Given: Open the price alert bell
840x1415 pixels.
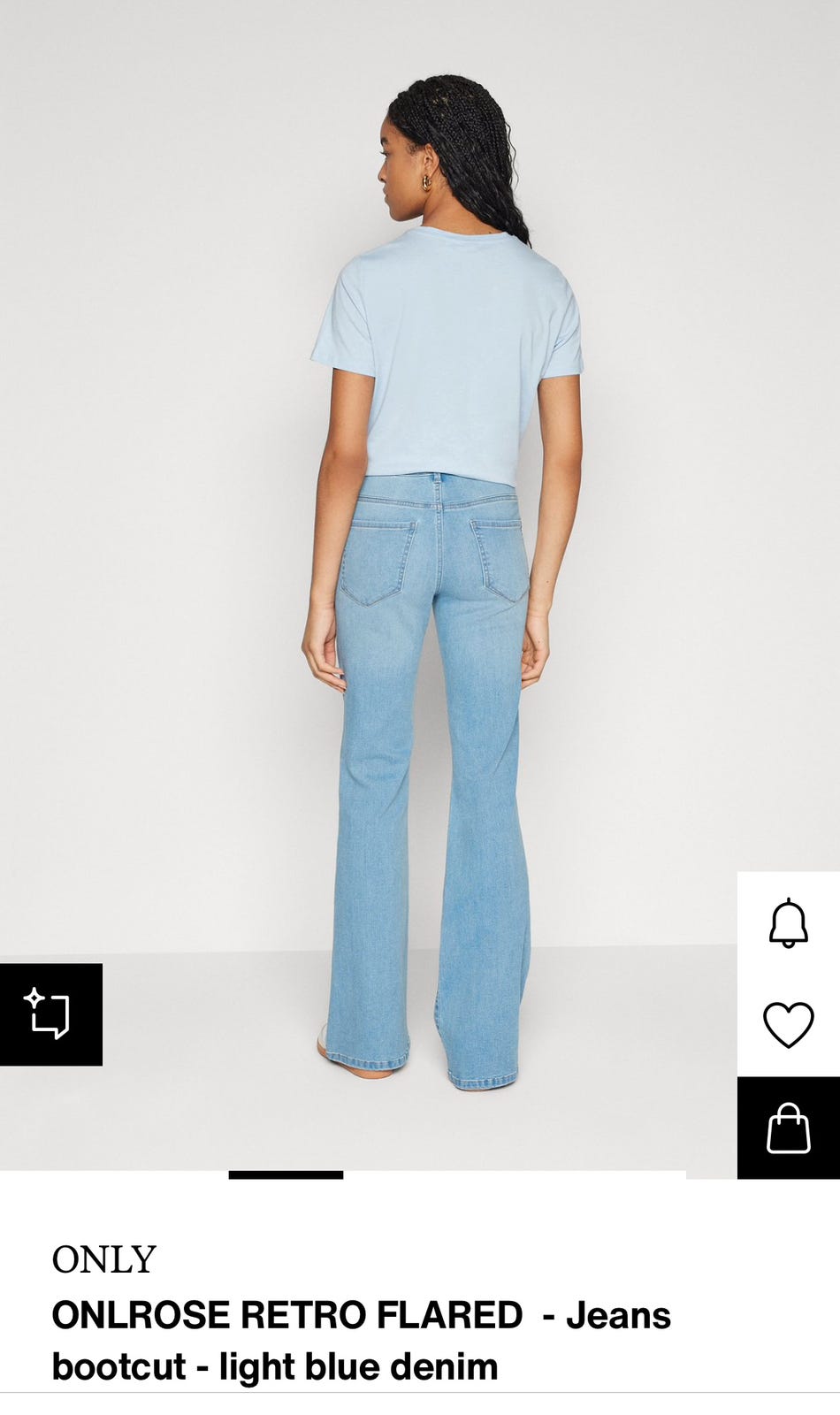Looking at the screenshot, I should 788,923.
